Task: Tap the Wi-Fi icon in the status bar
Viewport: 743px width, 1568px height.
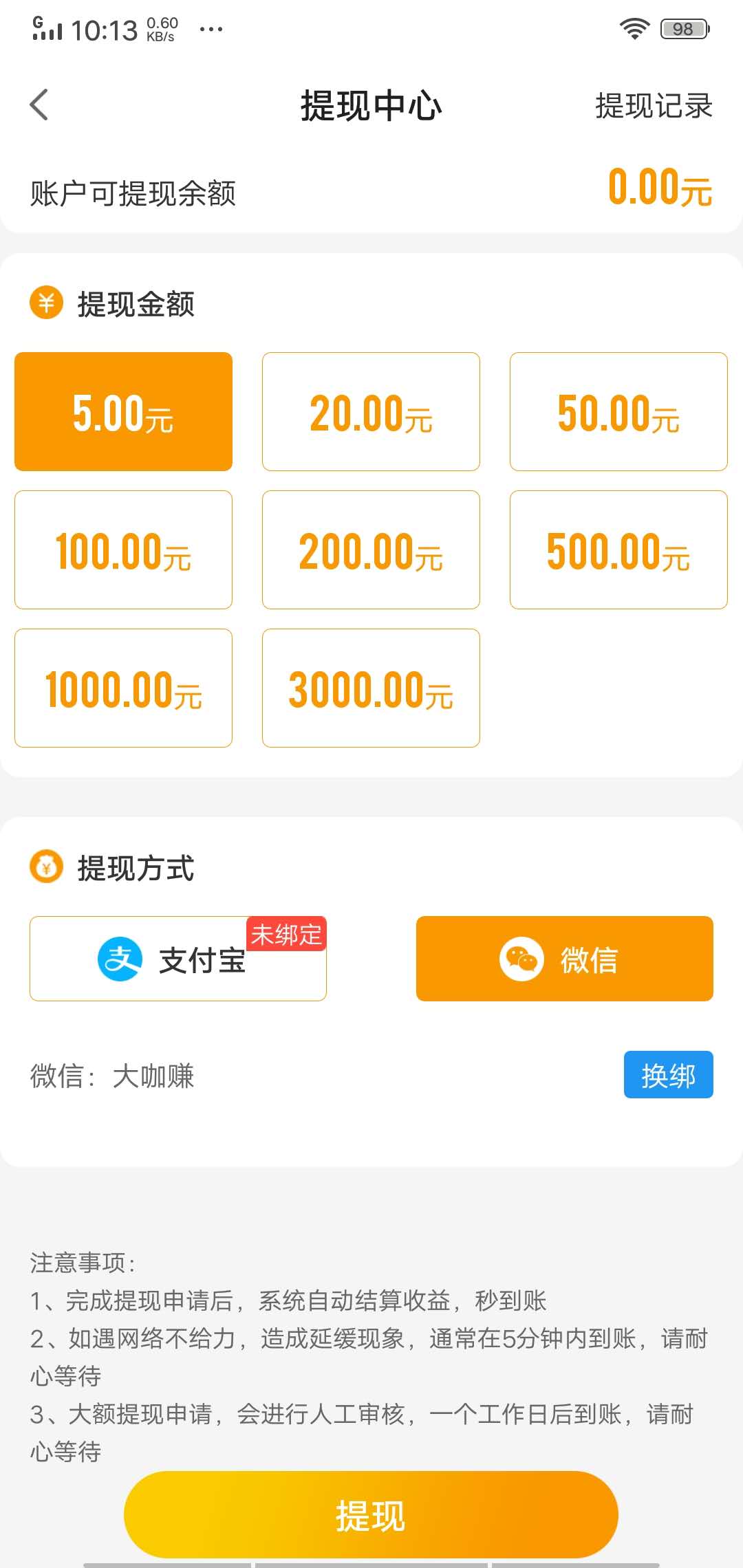Action: point(634,26)
